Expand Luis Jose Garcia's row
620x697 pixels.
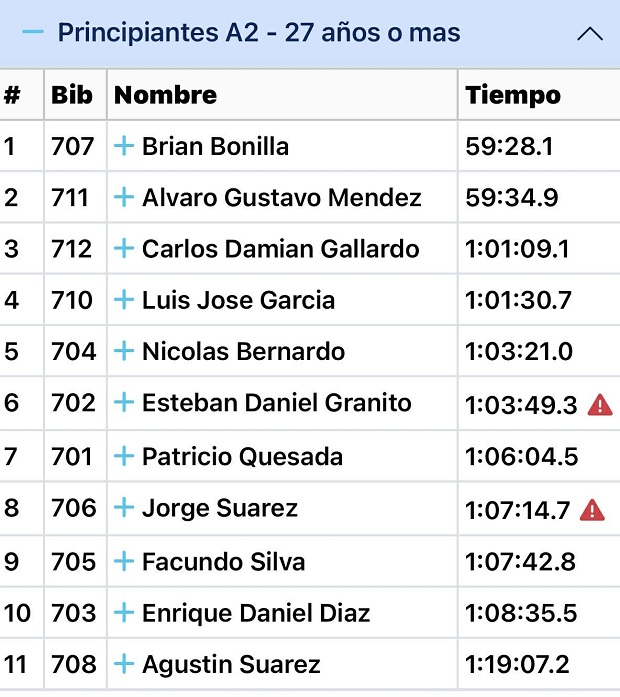pyautogui.click(x=124, y=300)
